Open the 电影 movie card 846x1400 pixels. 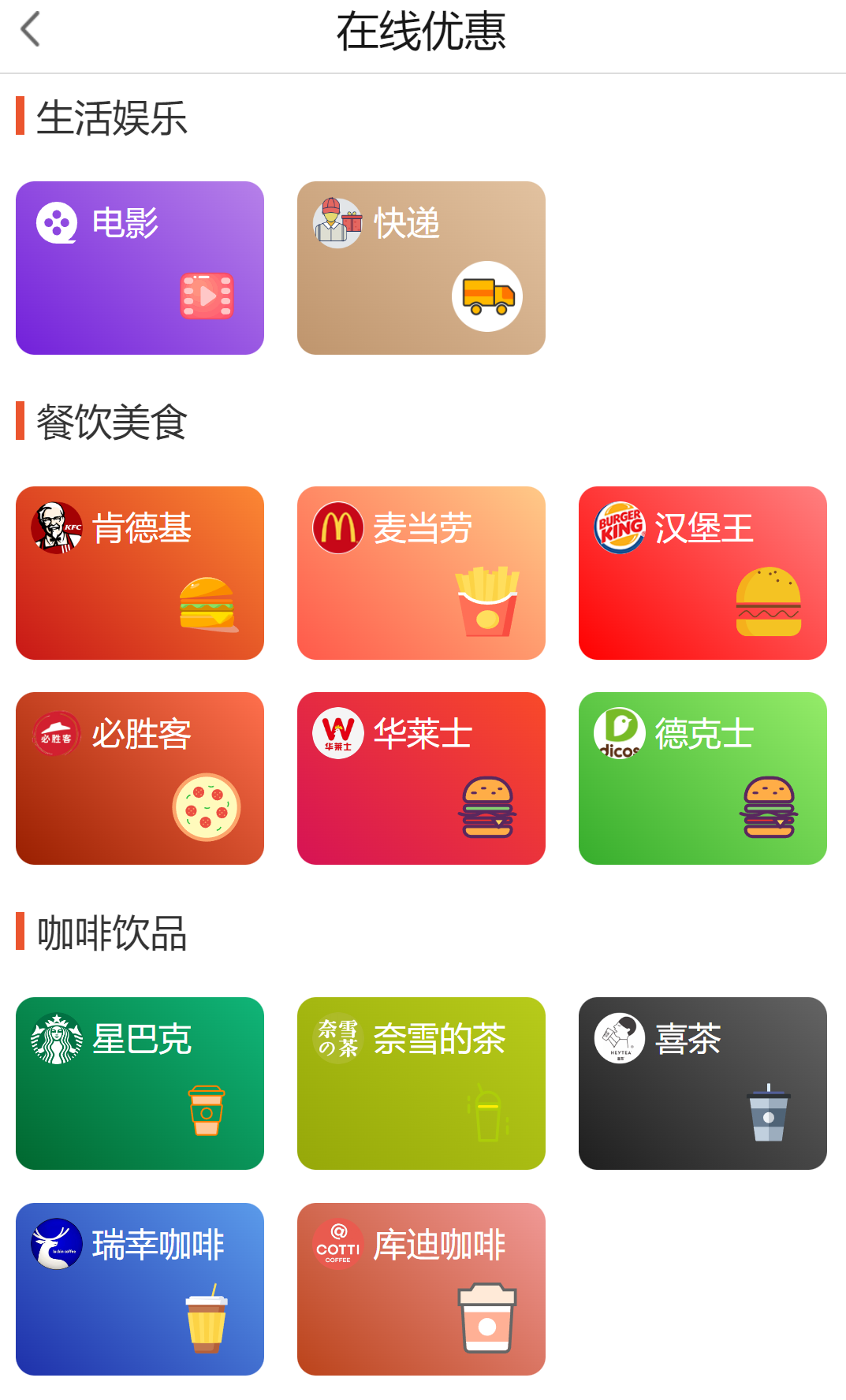[x=140, y=268]
